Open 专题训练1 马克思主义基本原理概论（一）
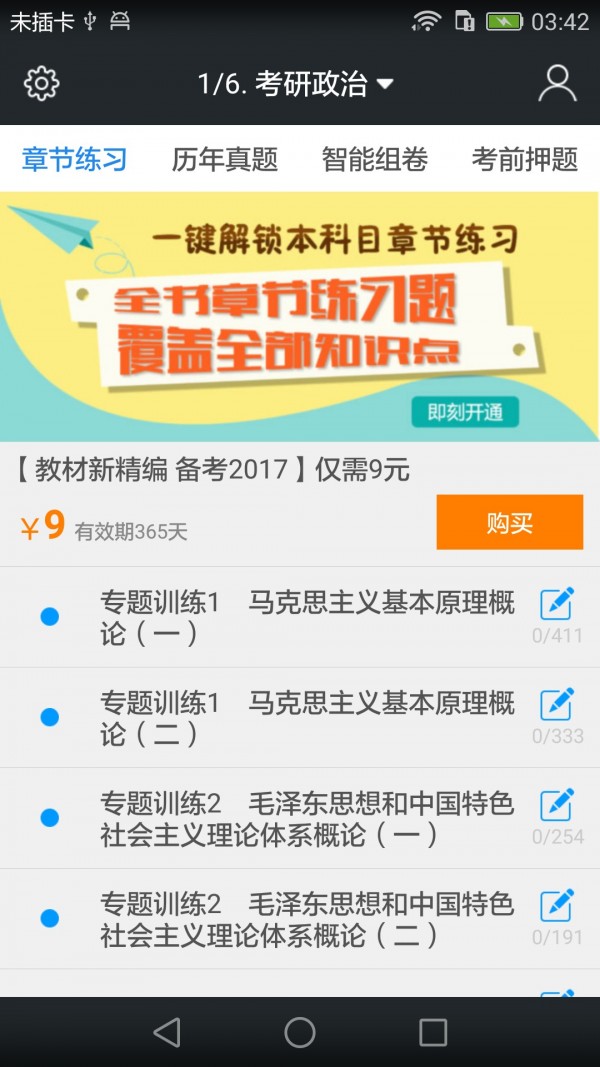 [306, 617]
